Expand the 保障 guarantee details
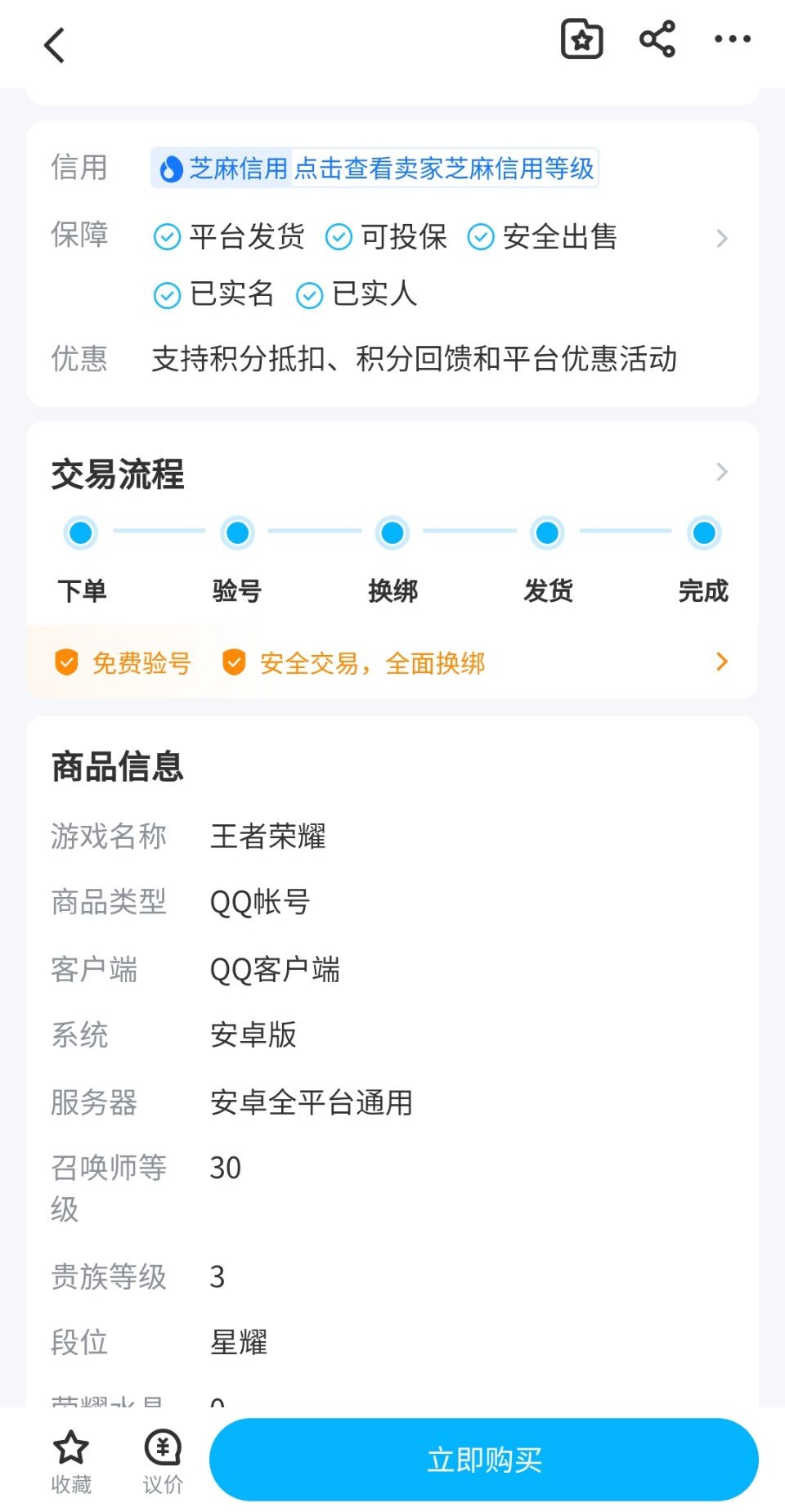This screenshot has width=785, height=1512. [721, 239]
